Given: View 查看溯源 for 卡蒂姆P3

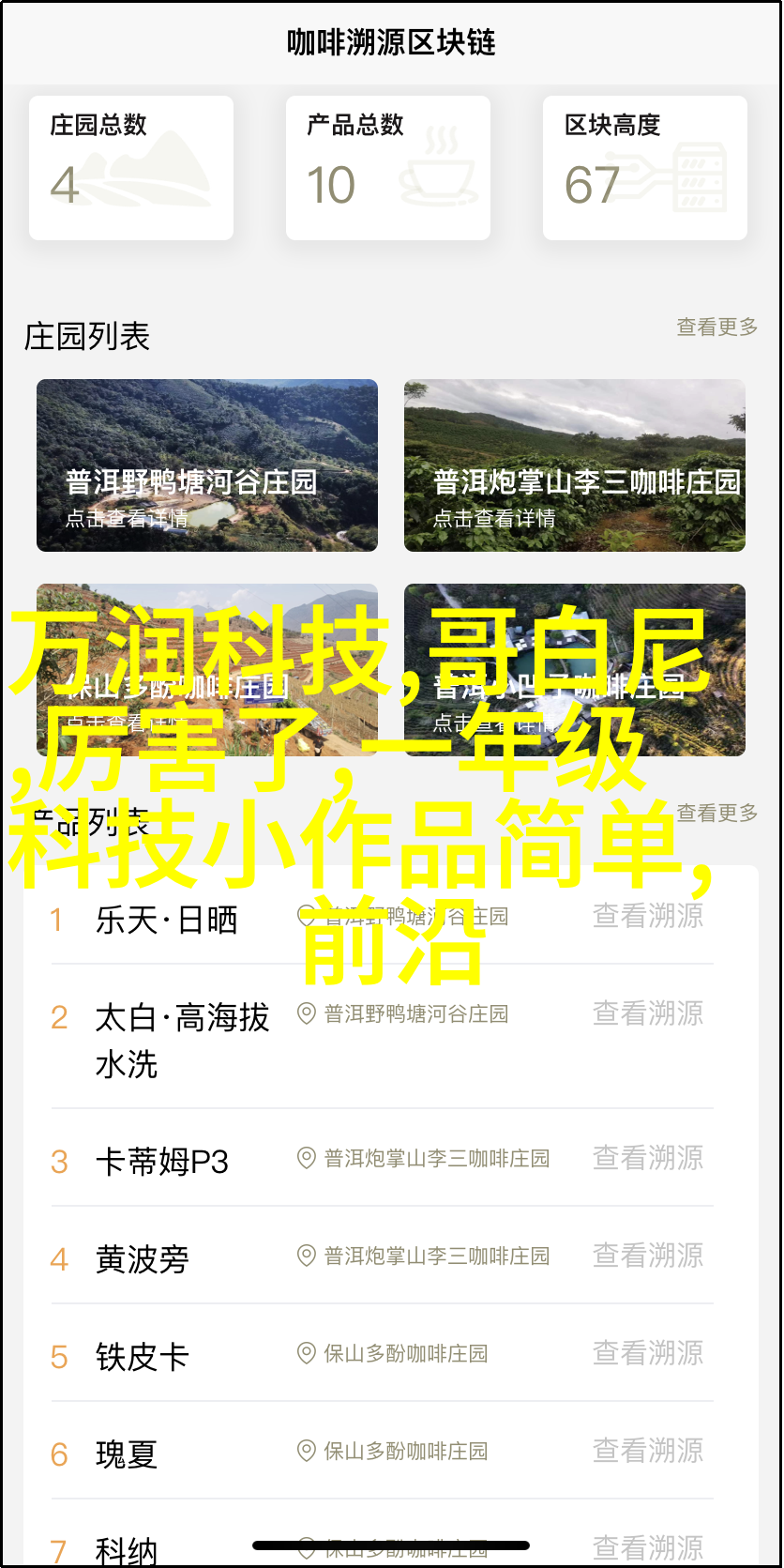Looking at the screenshot, I should (x=648, y=1159).
